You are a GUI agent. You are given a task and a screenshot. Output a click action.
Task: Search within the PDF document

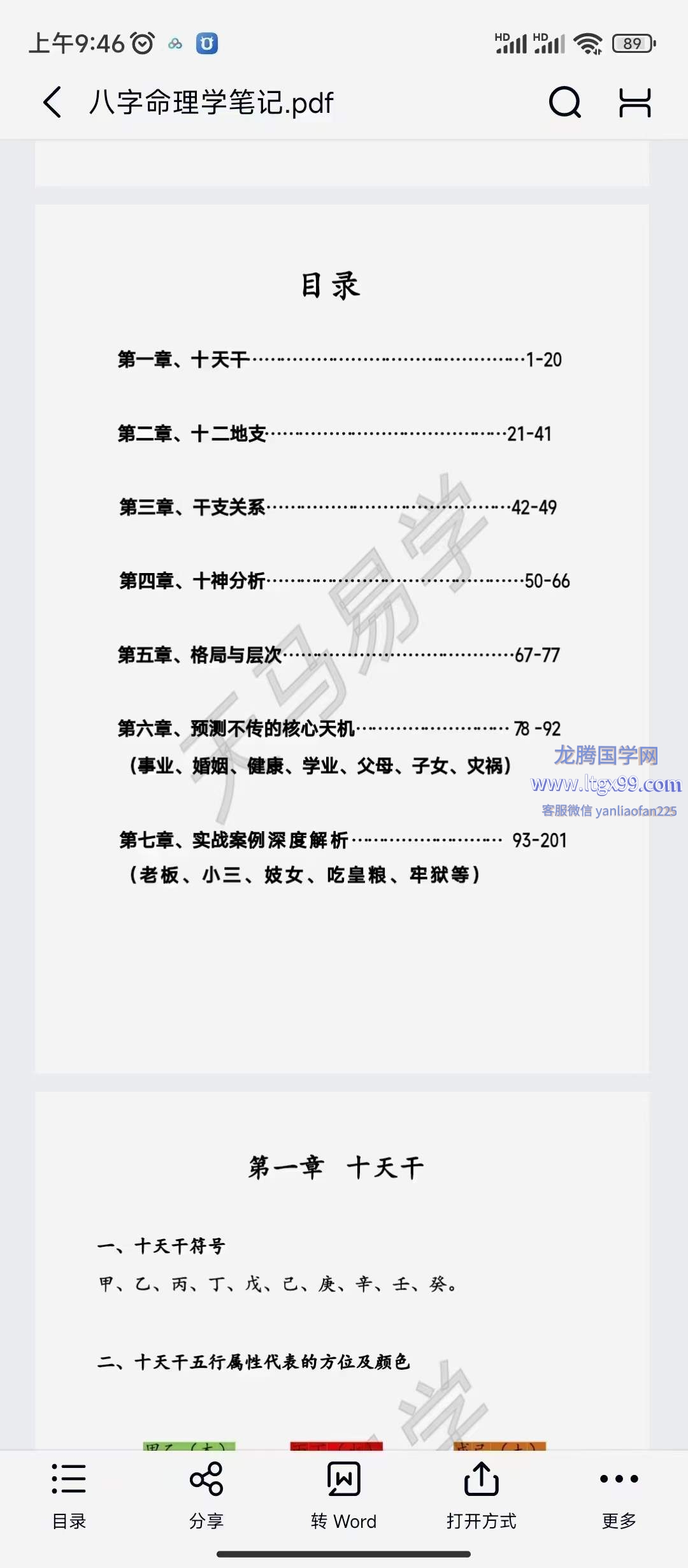[565, 102]
